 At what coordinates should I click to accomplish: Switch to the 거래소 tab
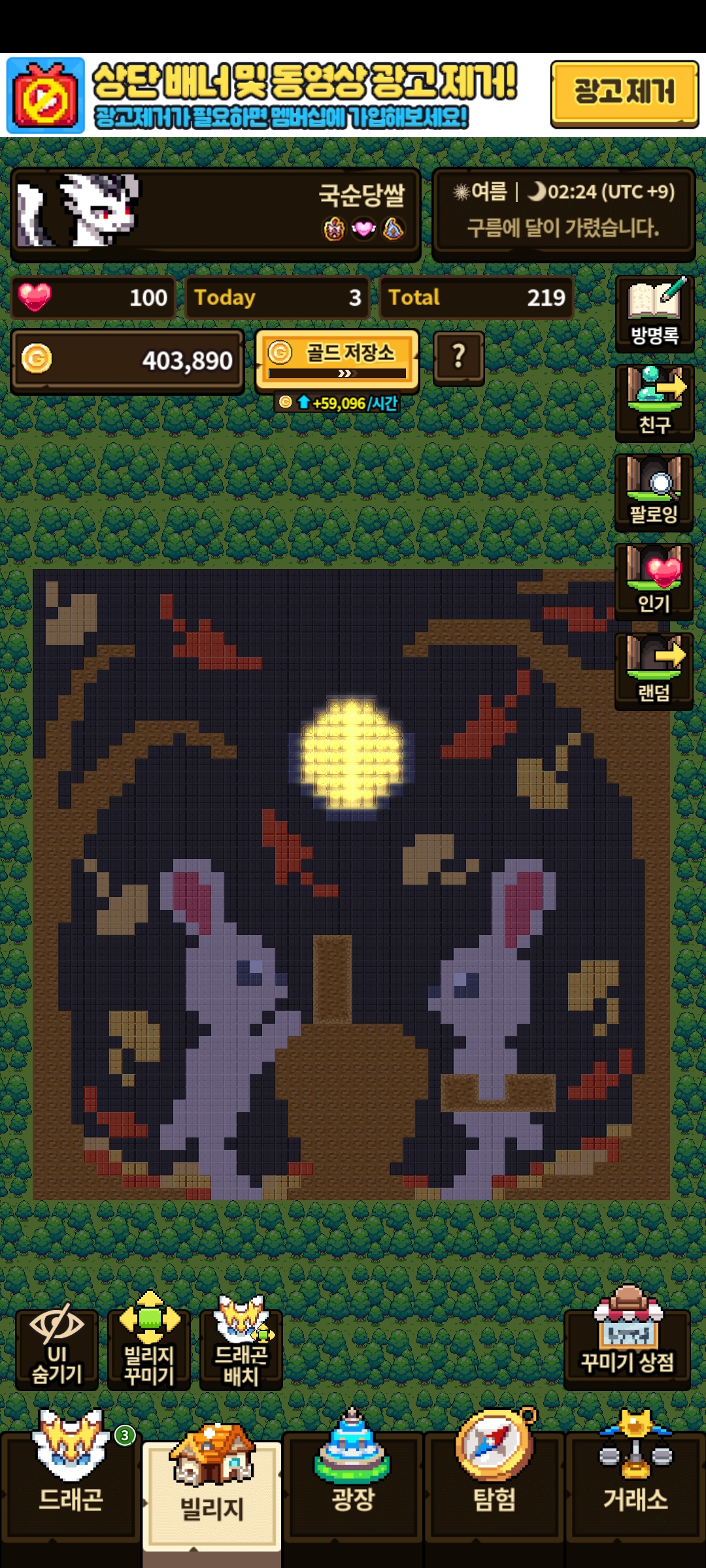[635, 1483]
